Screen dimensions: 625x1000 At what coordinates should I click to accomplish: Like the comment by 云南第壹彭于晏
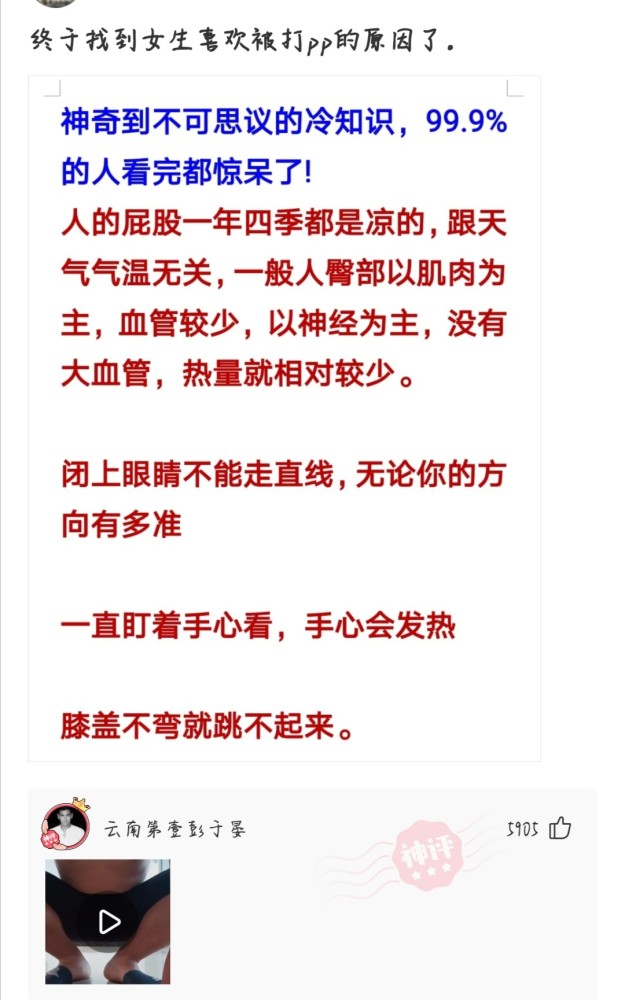pos(560,828)
